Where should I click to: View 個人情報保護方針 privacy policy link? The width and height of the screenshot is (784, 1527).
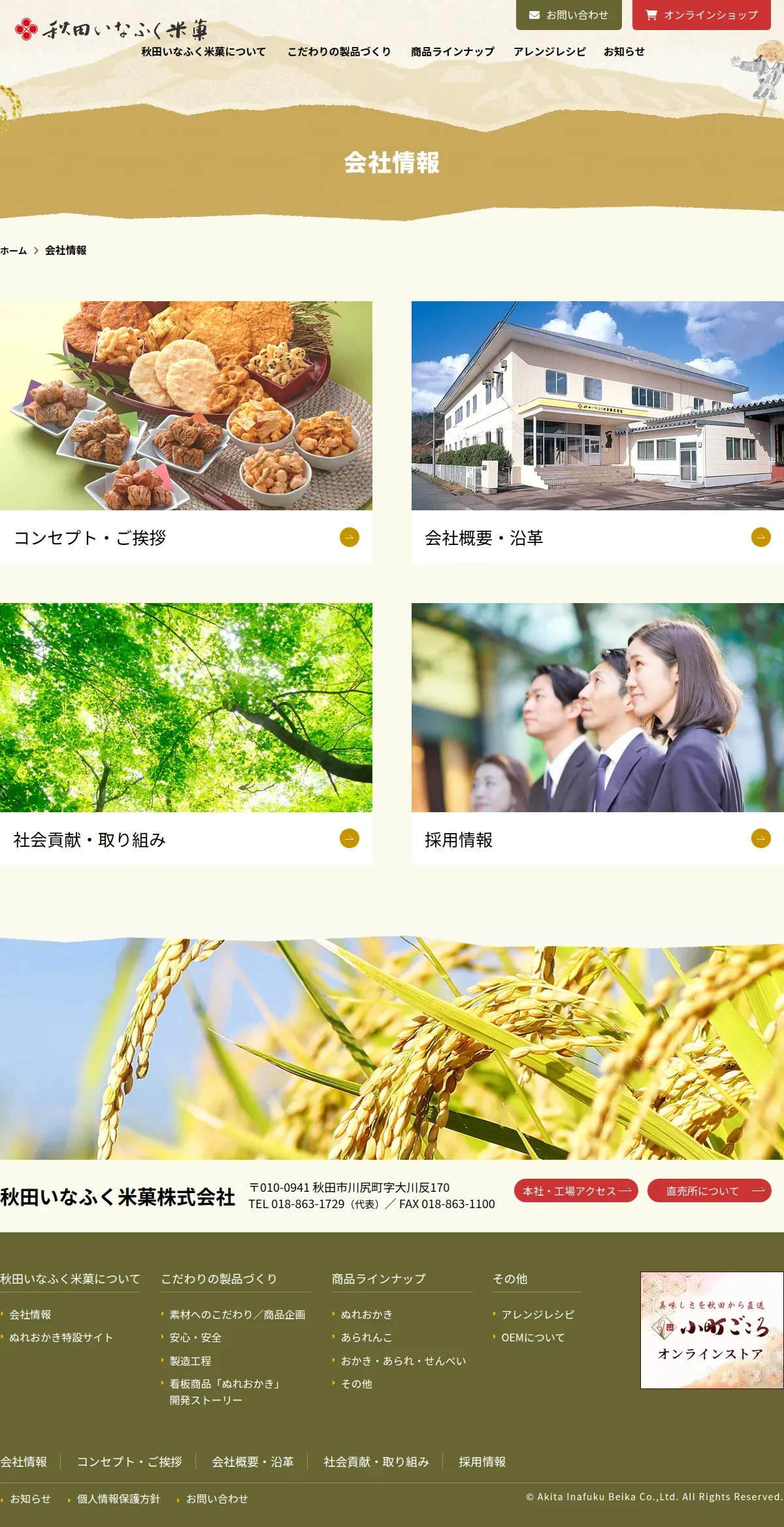[x=118, y=1499]
